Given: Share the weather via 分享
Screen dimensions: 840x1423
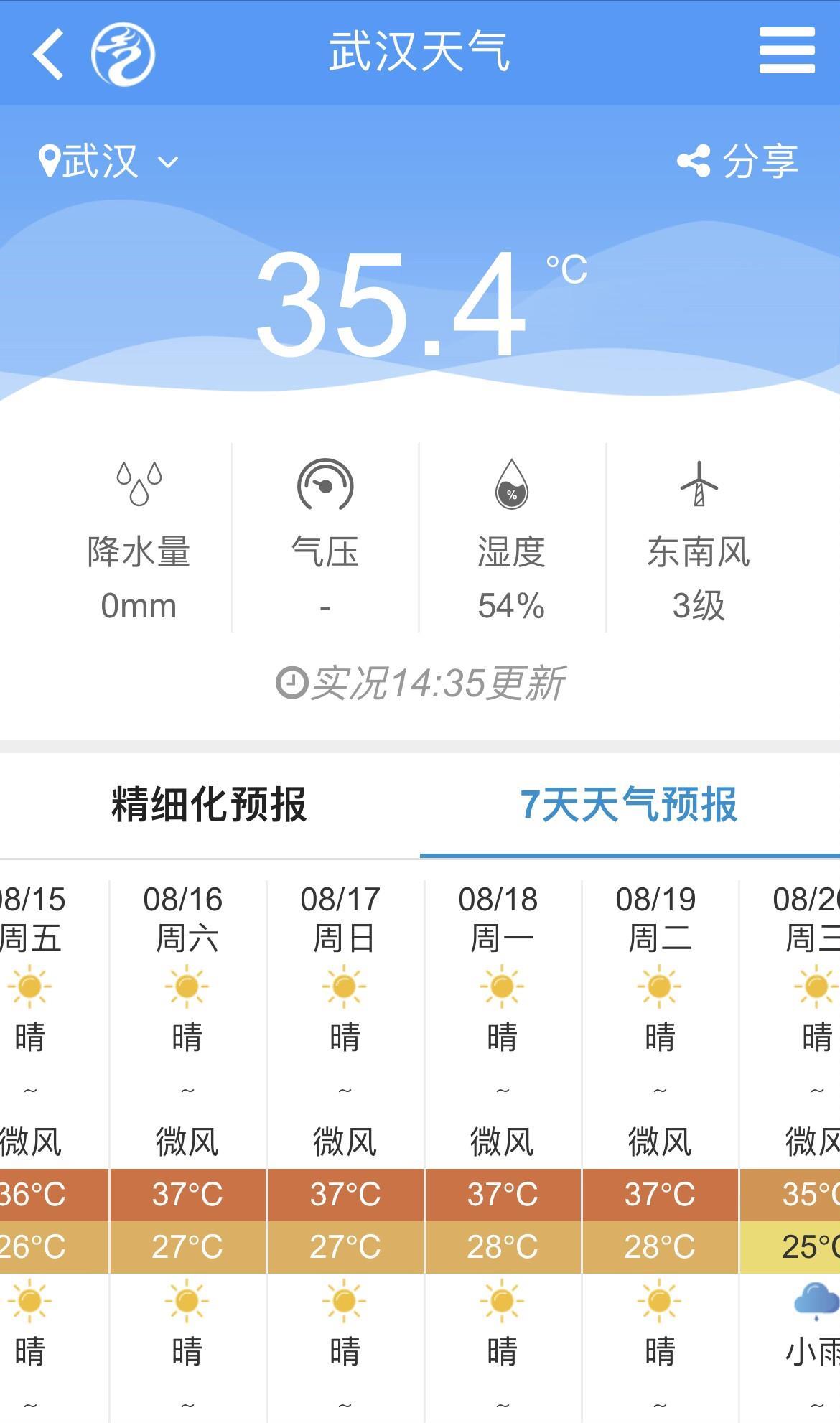Looking at the screenshot, I should 738,161.
